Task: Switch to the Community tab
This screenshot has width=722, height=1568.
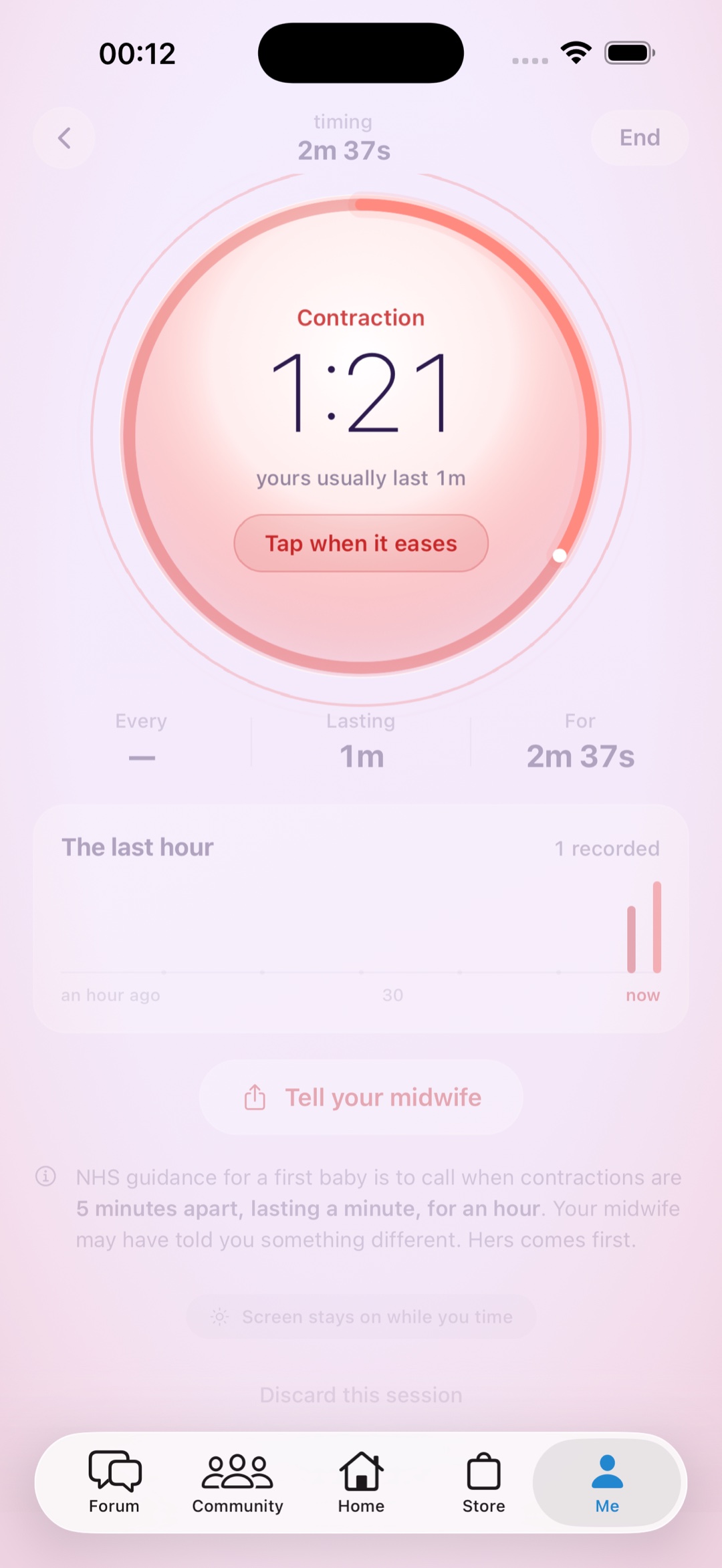Action: pyautogui.click(x=237, y=1482)
